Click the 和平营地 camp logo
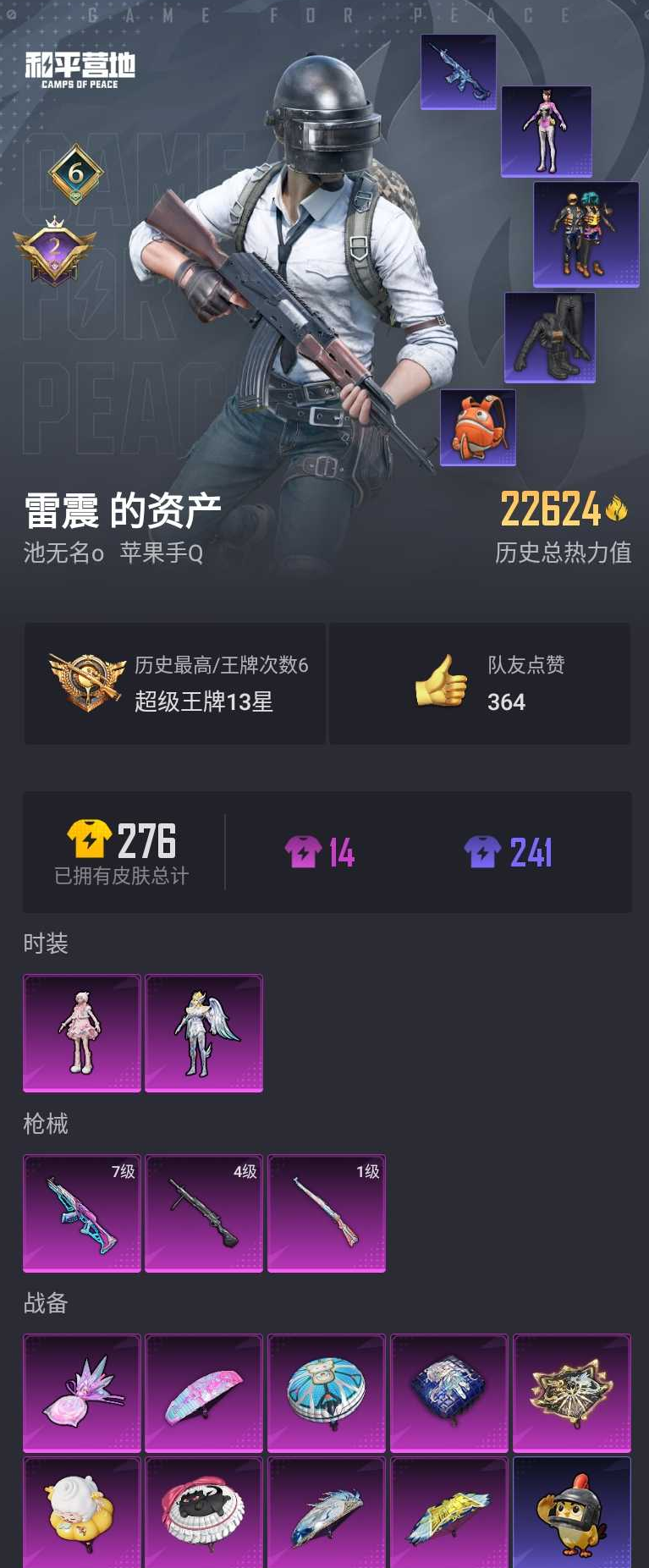 [x=80, y=68]
